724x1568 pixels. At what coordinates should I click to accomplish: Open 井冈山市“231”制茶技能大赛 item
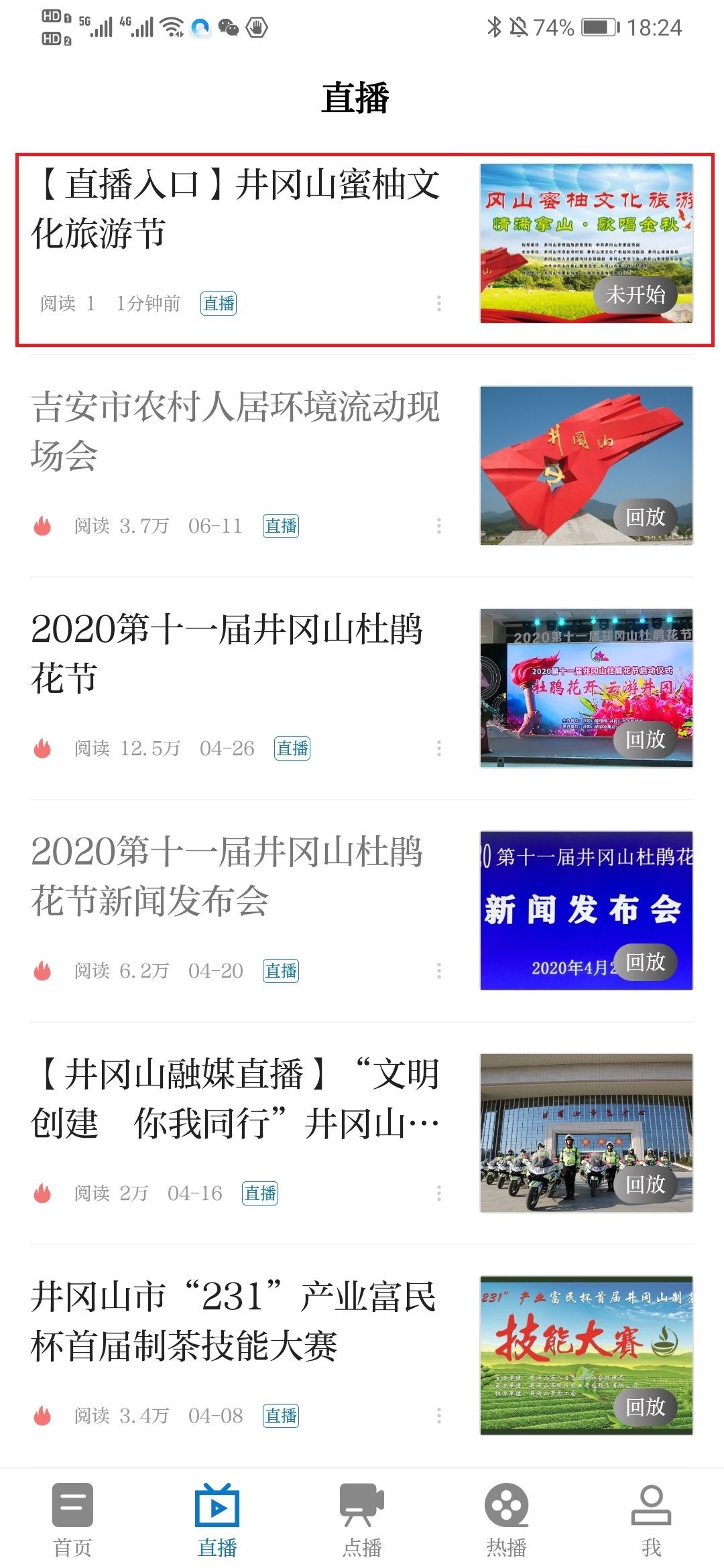pyautogui.click(x=362, y=1356)
